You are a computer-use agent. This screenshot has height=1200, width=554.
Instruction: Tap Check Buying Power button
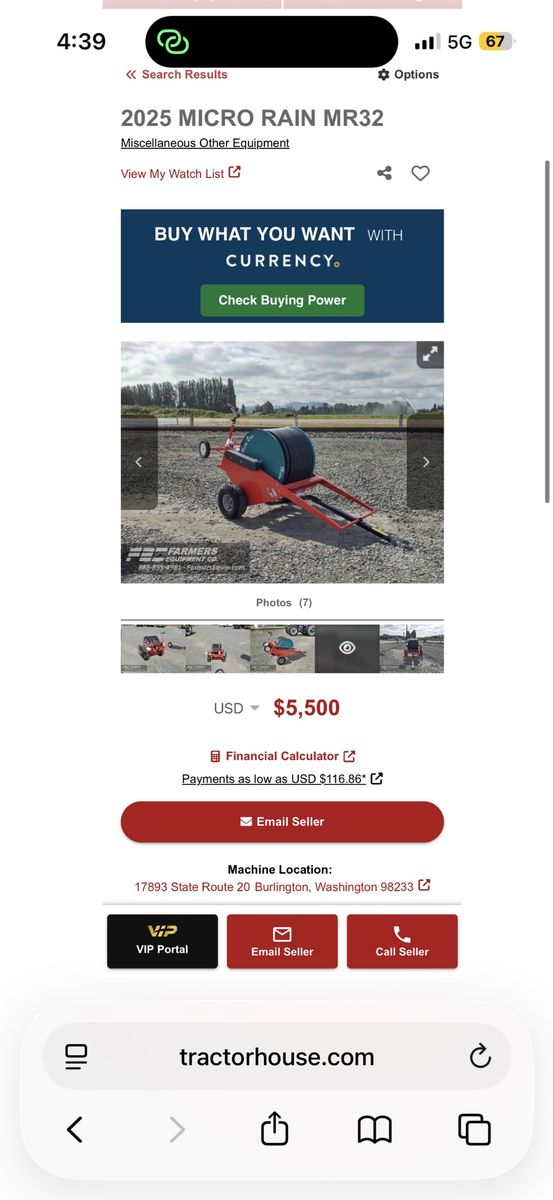[x=282, y=300]
